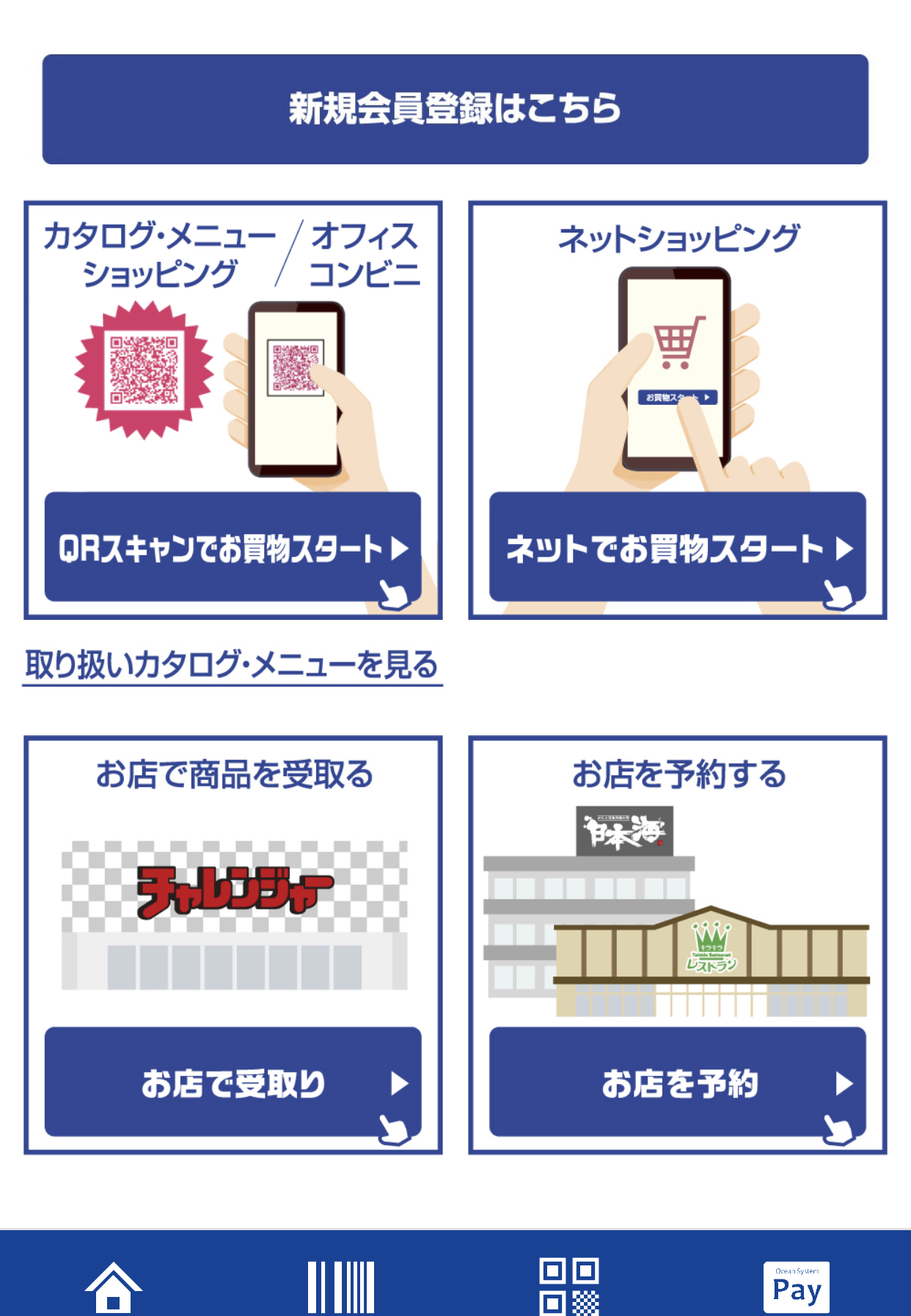This screenshot has height=1316, width=911.
Task: Tap the 新規会員登録はこちら button
Action: tap(455, 109)
